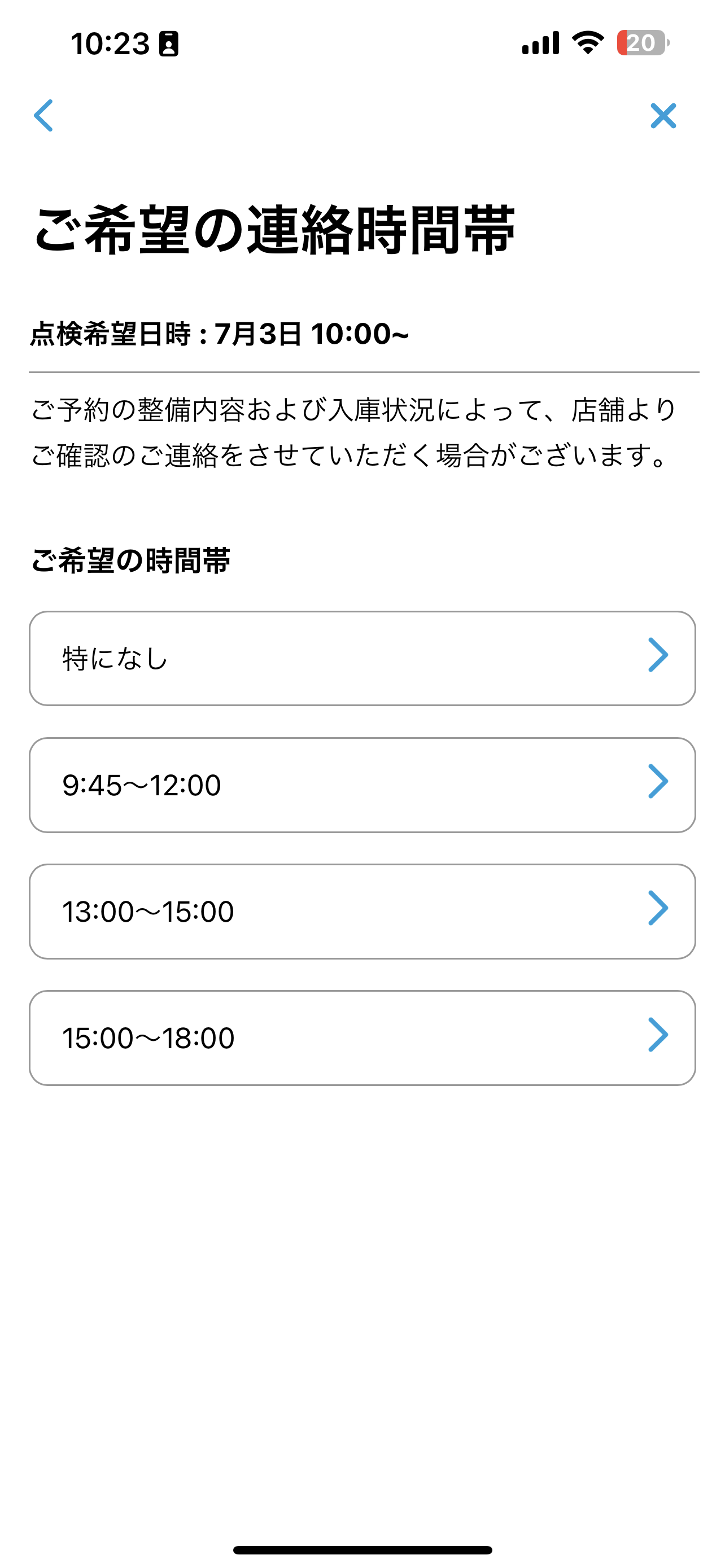Select the 15:00〜18:00 time slot

[362, 1038]
